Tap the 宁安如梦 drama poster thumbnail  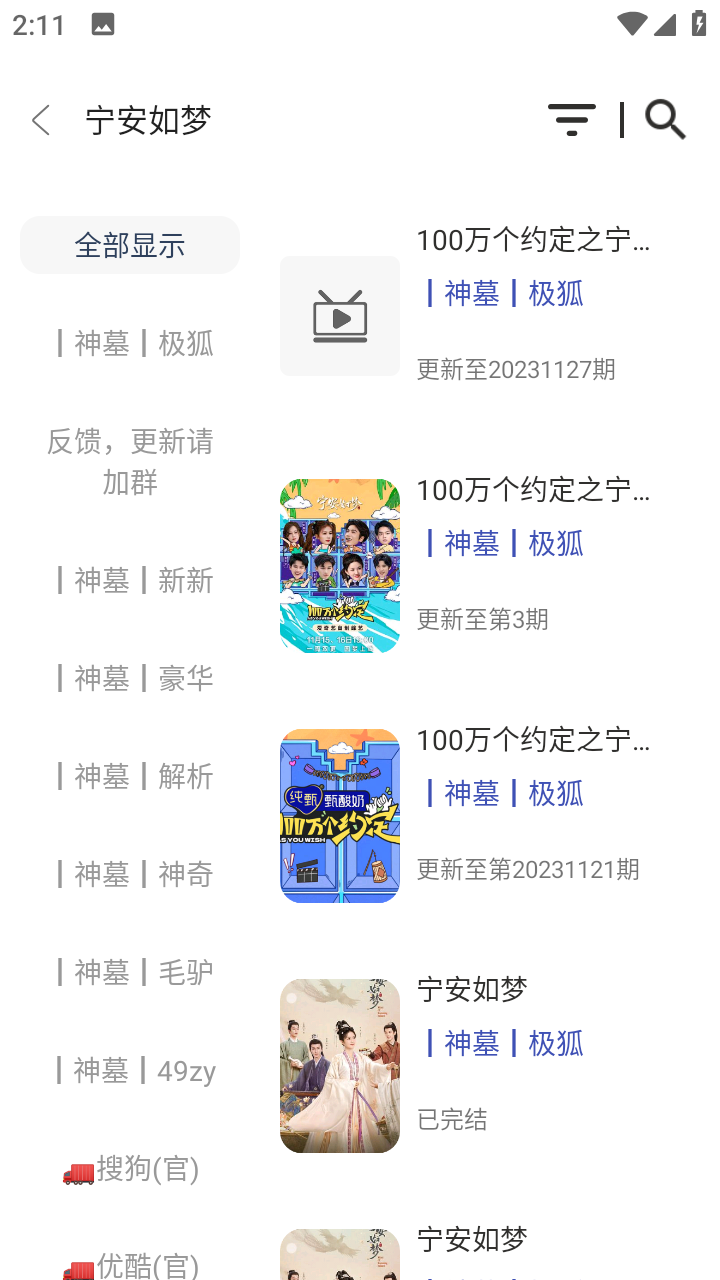click(340, 1065)
